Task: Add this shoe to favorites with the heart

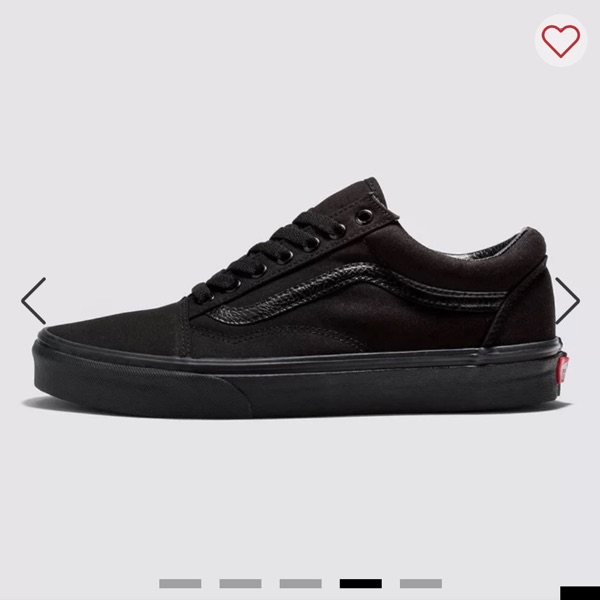Action: (560, 40)
